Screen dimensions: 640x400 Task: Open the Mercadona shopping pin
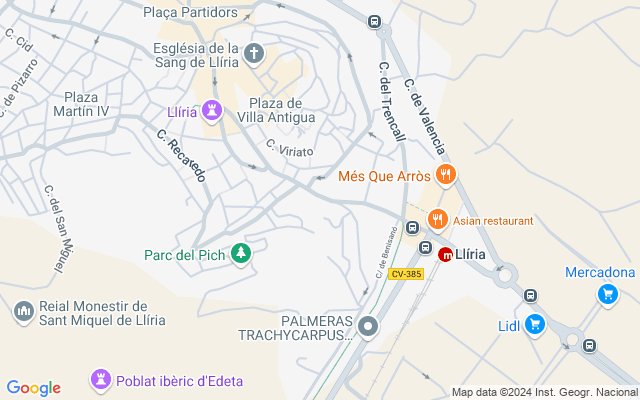[x=606, y=293]
